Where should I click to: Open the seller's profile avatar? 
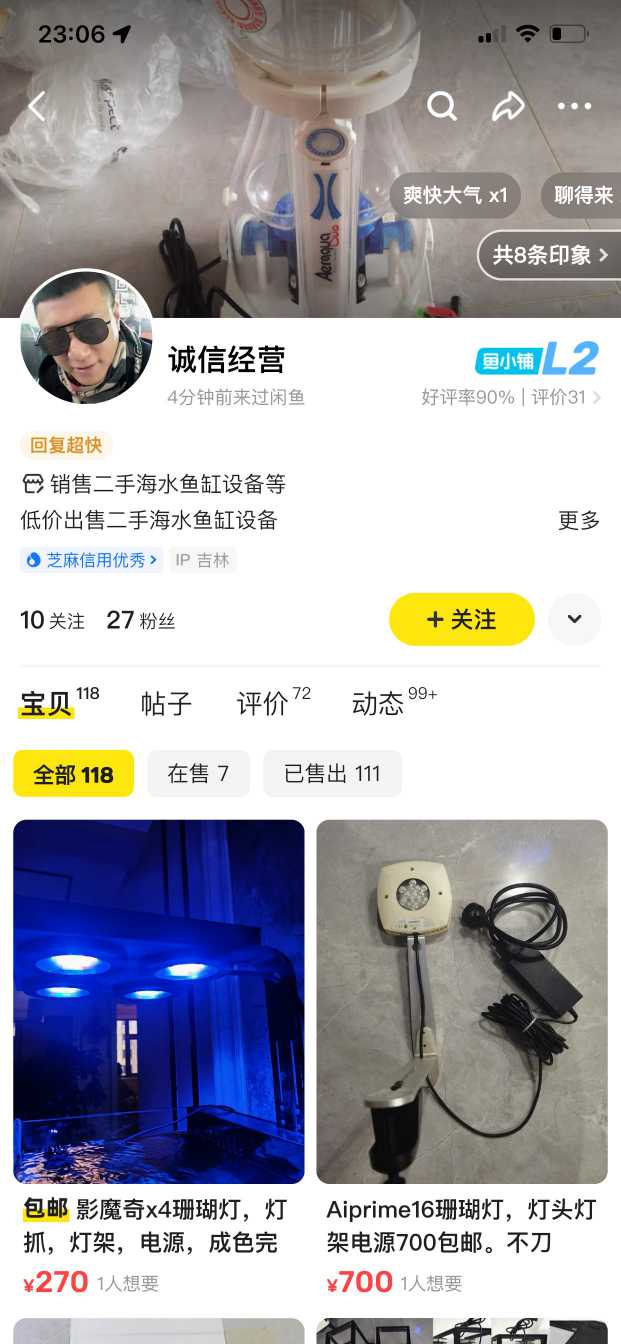(86, 337)
